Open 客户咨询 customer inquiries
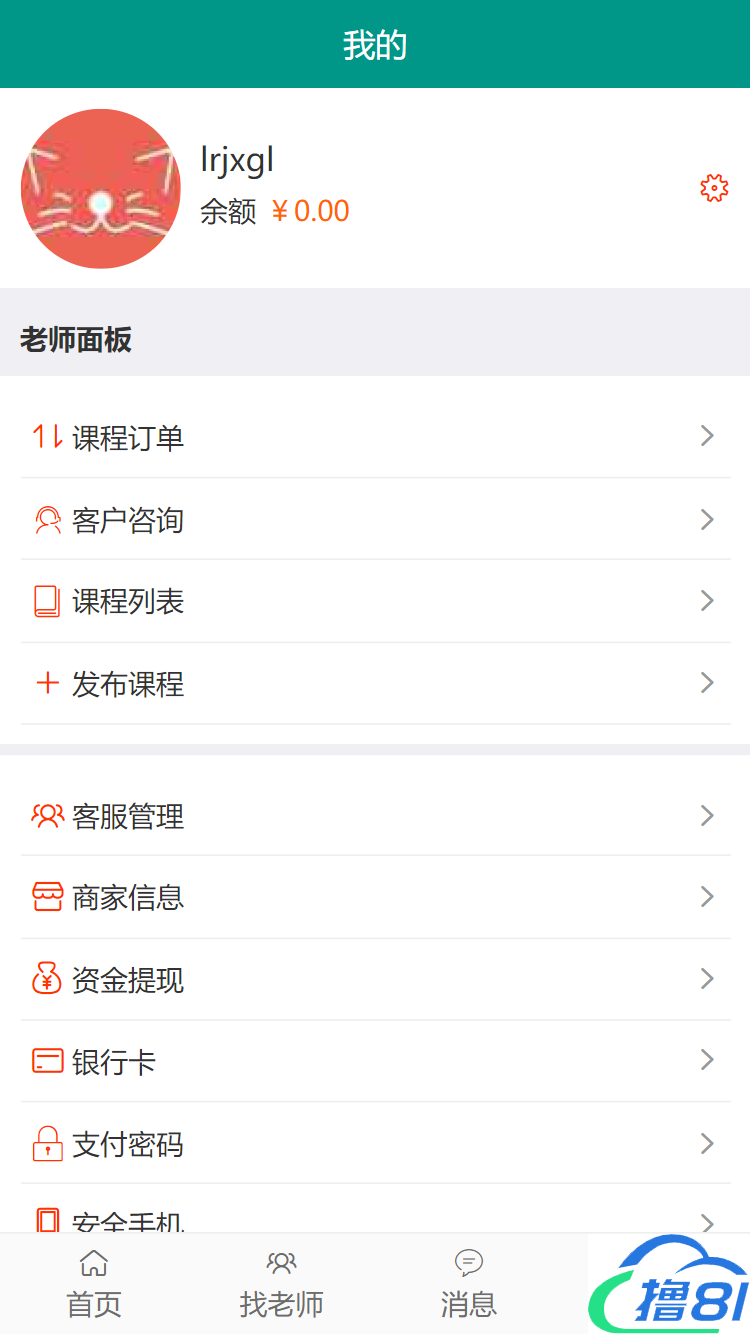750x1334 pixels. (x=375, y=520)
